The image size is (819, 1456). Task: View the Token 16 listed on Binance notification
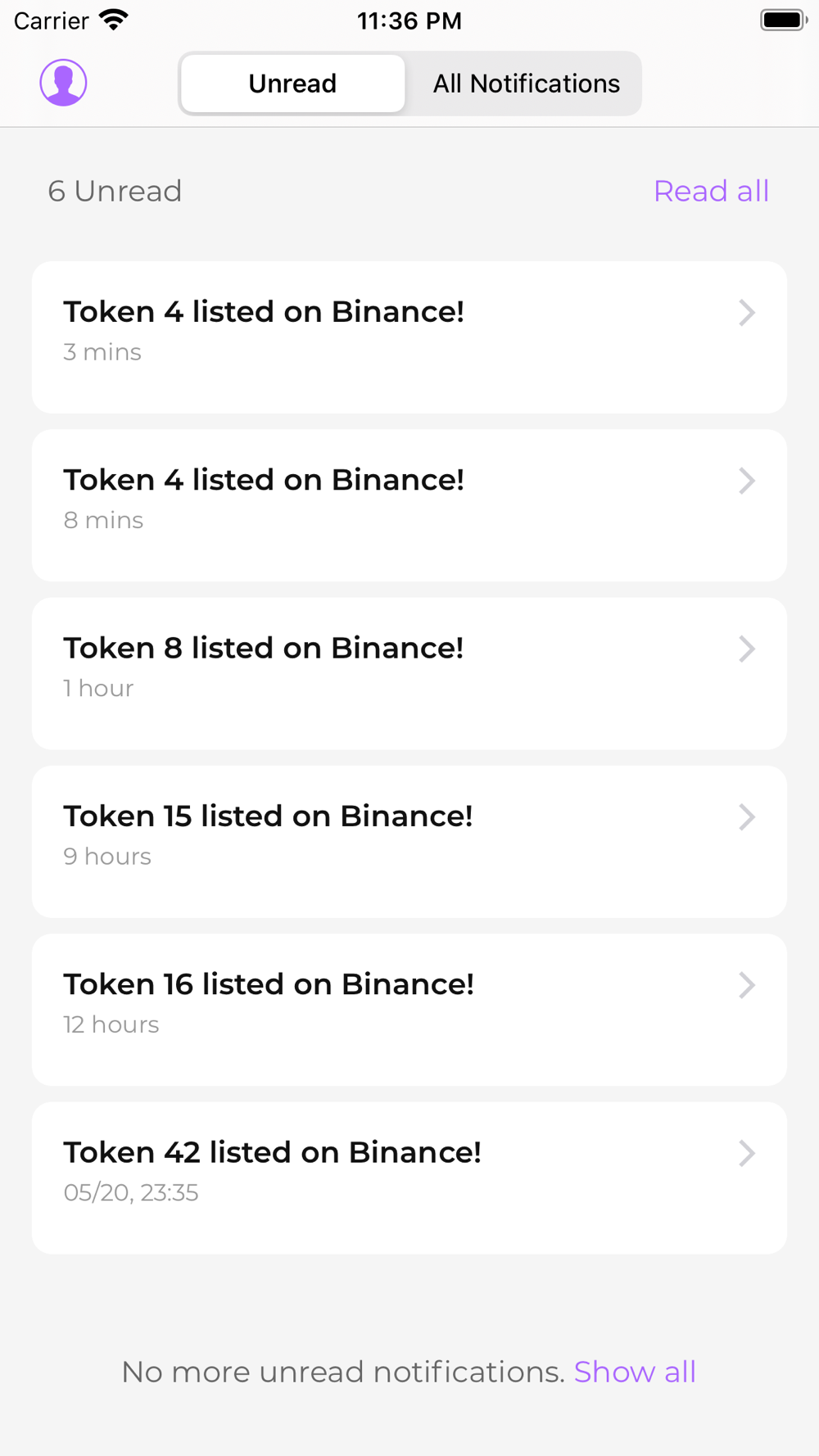(409, 1009)
